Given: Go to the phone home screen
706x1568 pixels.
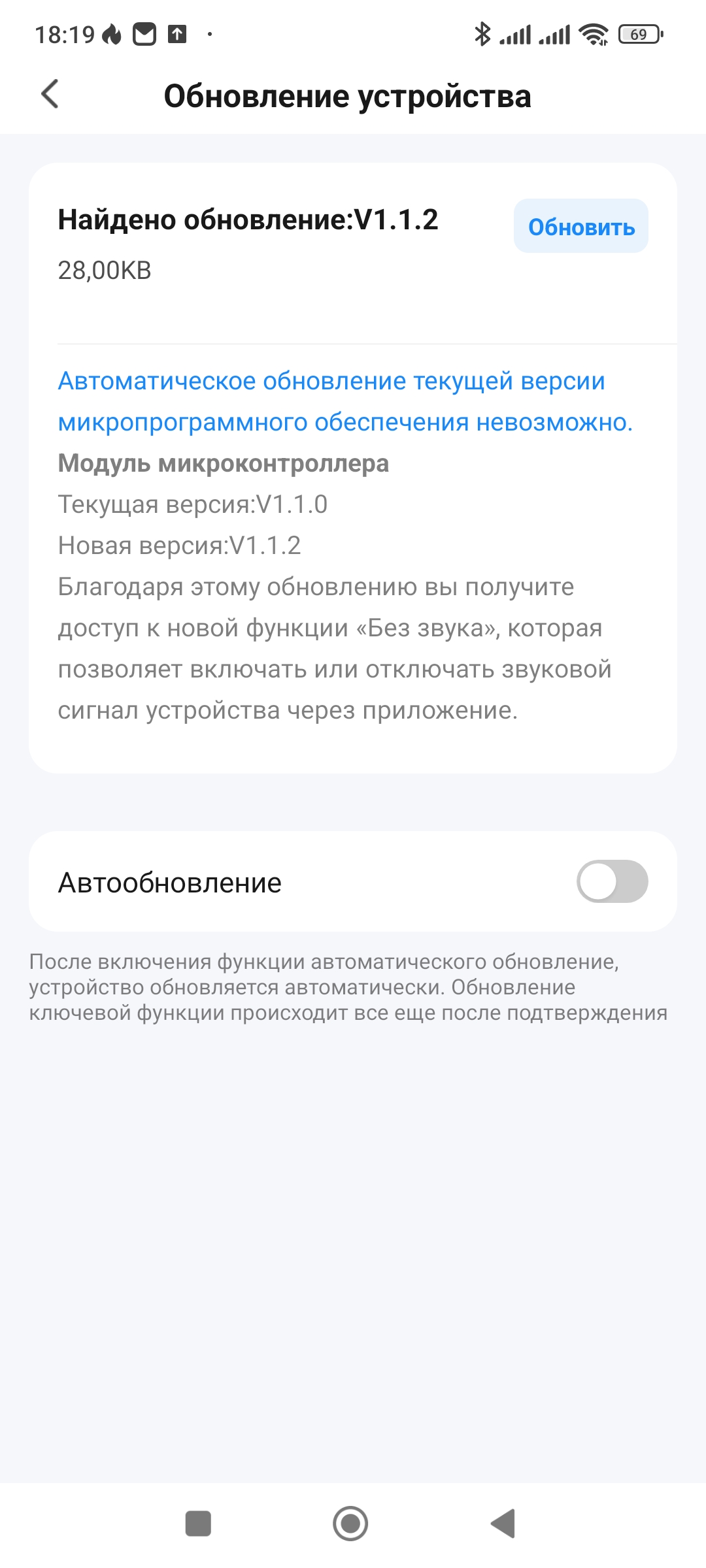Looking at the screenshot, I should [350, 1524].
